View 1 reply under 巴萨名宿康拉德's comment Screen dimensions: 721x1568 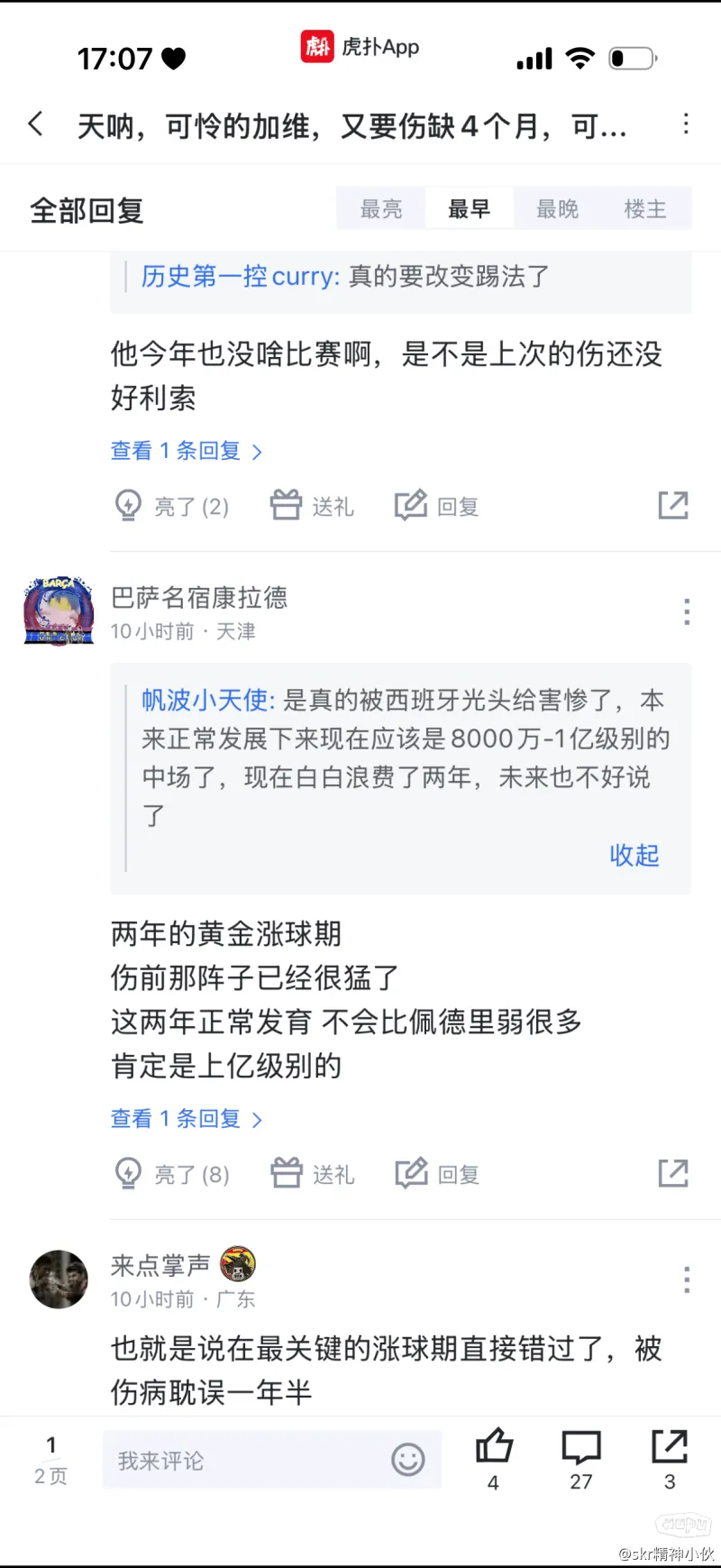[186, 1119]
